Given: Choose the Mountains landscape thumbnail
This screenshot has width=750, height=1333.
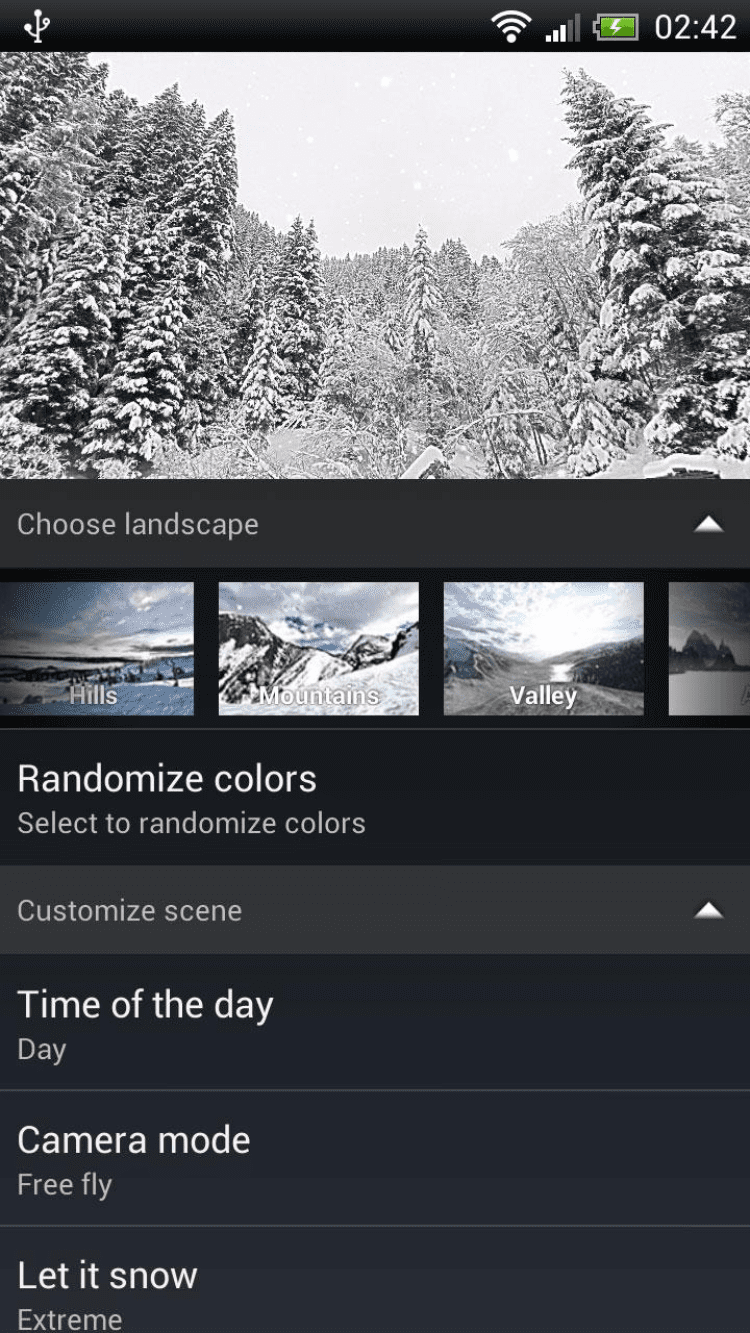Looking at the screenshot, I should click(318, 649).
